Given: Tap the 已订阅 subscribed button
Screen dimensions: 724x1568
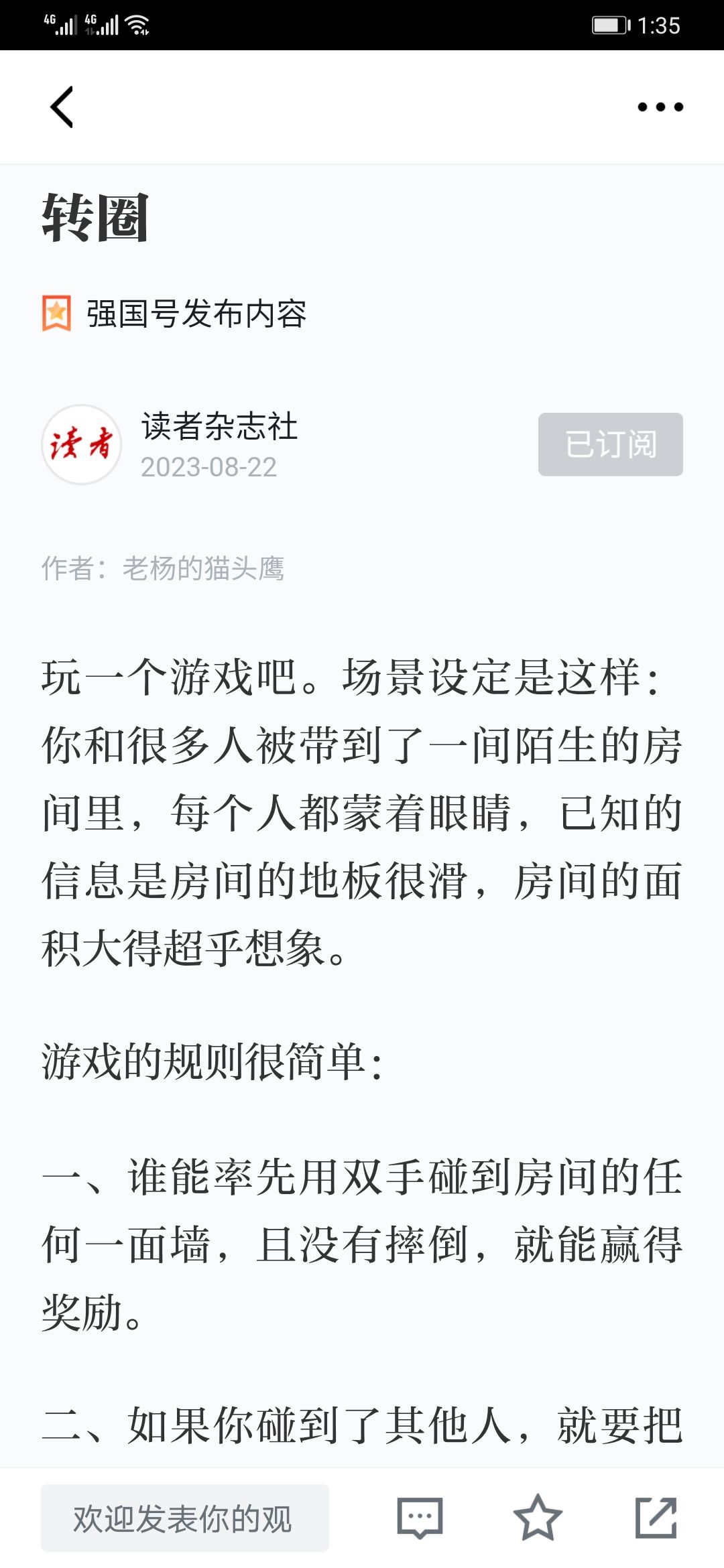Looking at the screenshot, I should click(610, 444).
